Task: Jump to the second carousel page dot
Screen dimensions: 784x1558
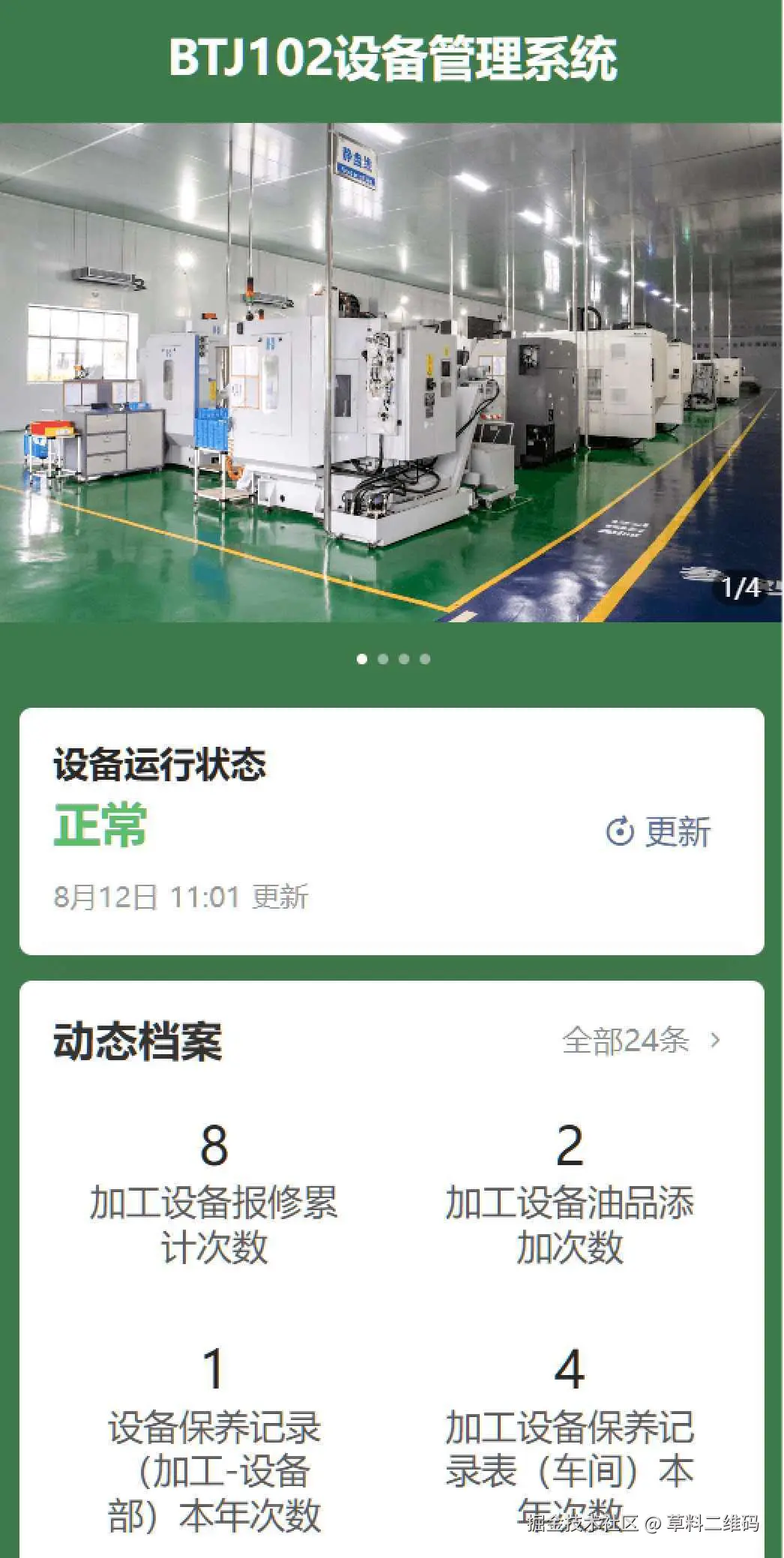Action: coord(384,659)
